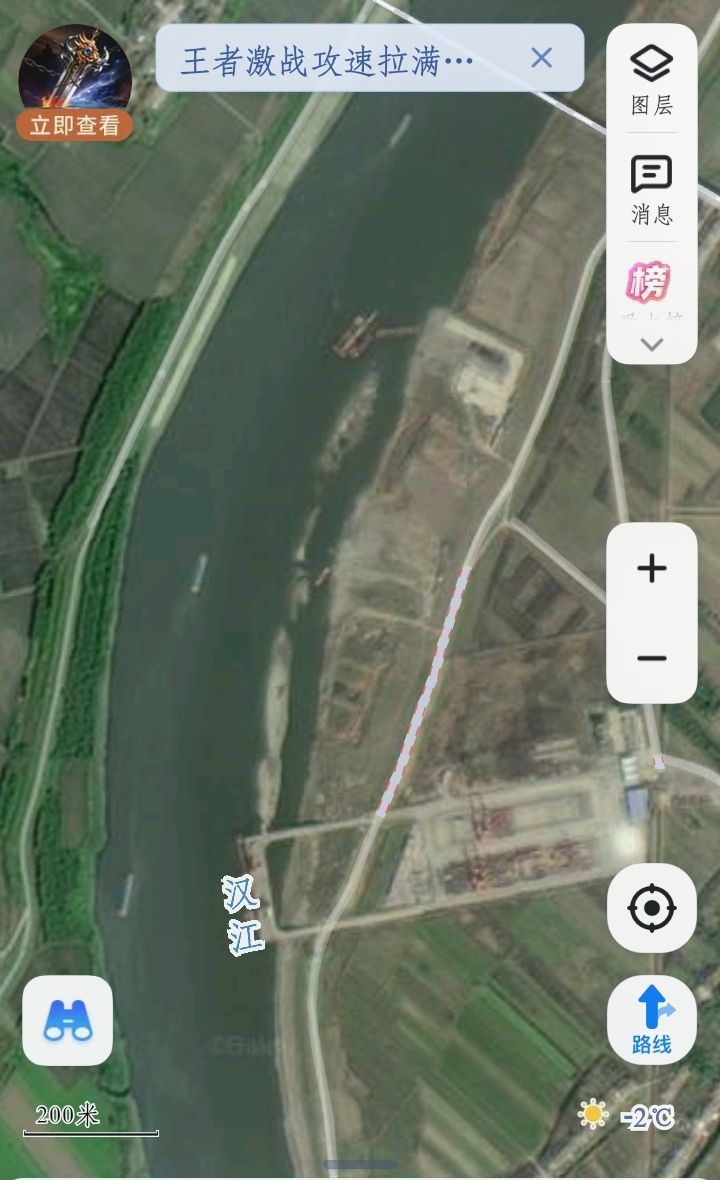Open the 图层 layers panel

(x=651, y=79)
